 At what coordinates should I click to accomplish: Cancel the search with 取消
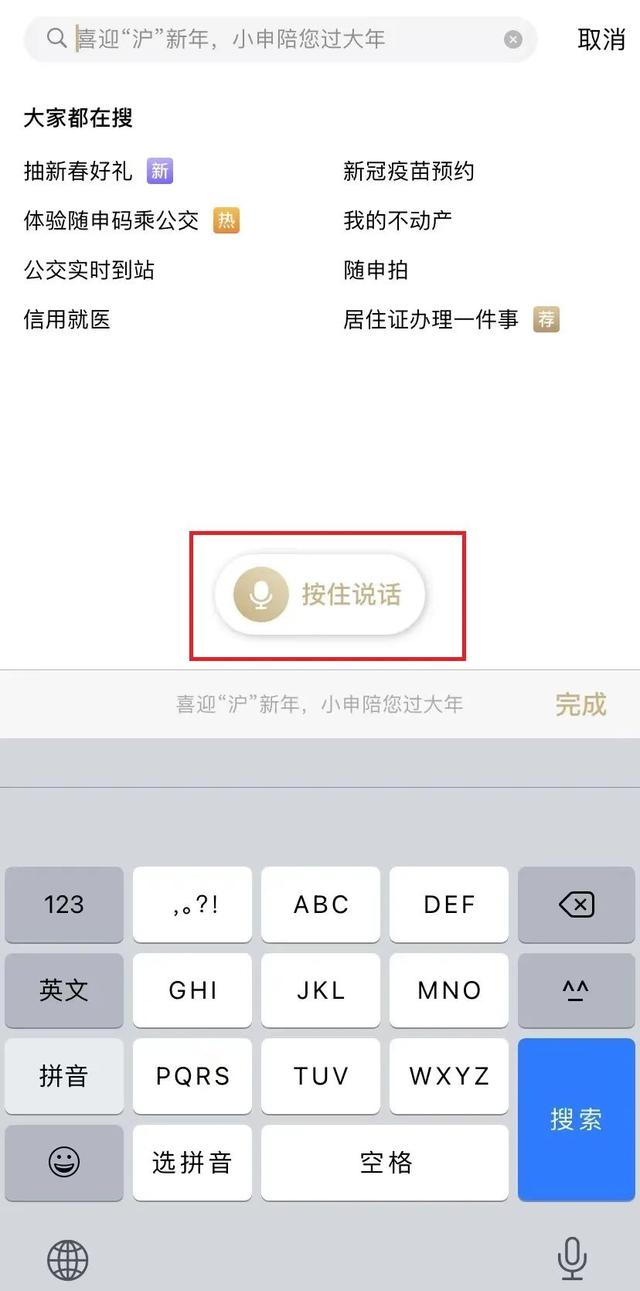(x=601, y=40)
